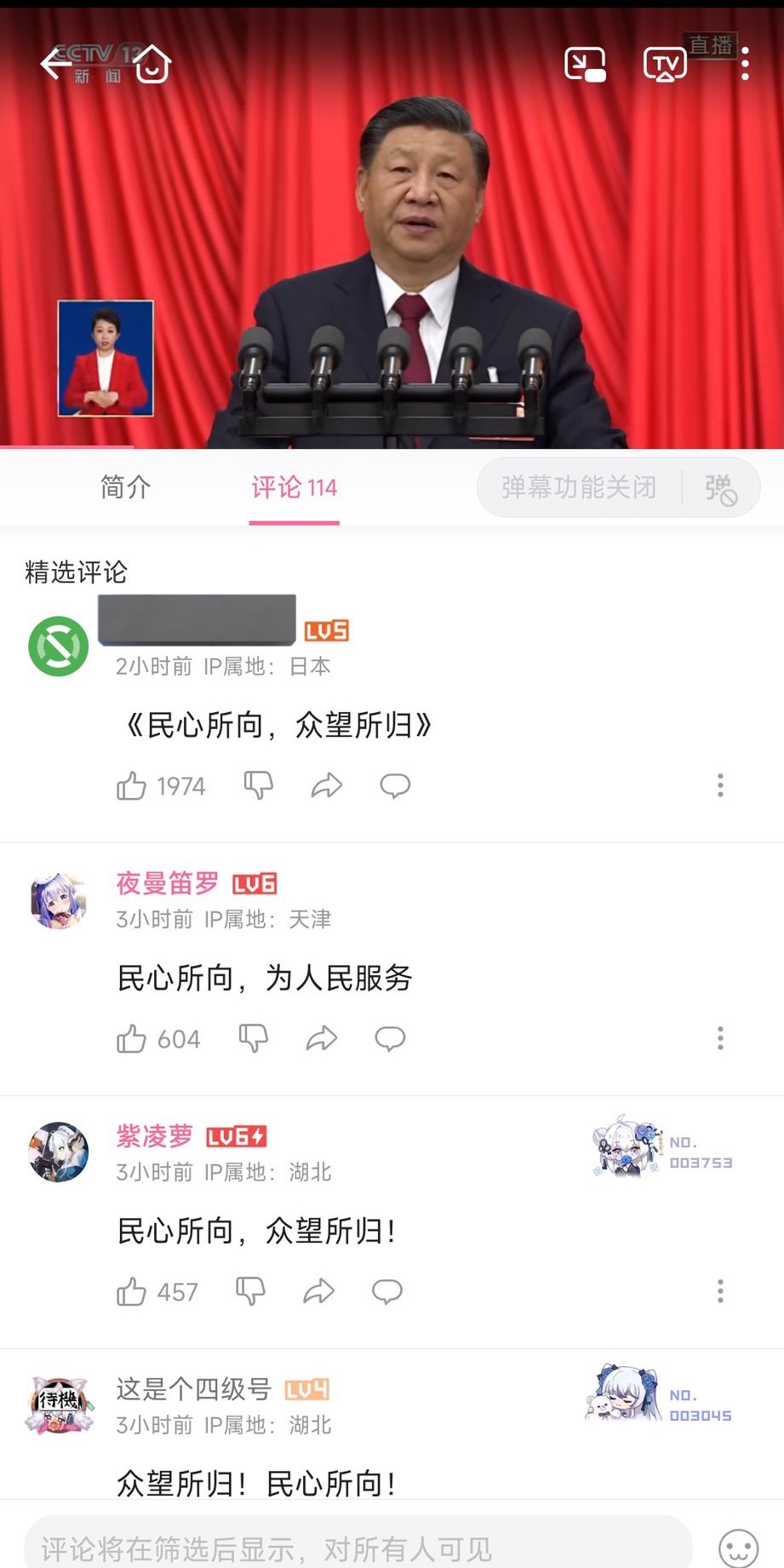This screenshot has height=1568, width=784.
Task: Enable picture-in-picture mini player
Action: (585, 65)
